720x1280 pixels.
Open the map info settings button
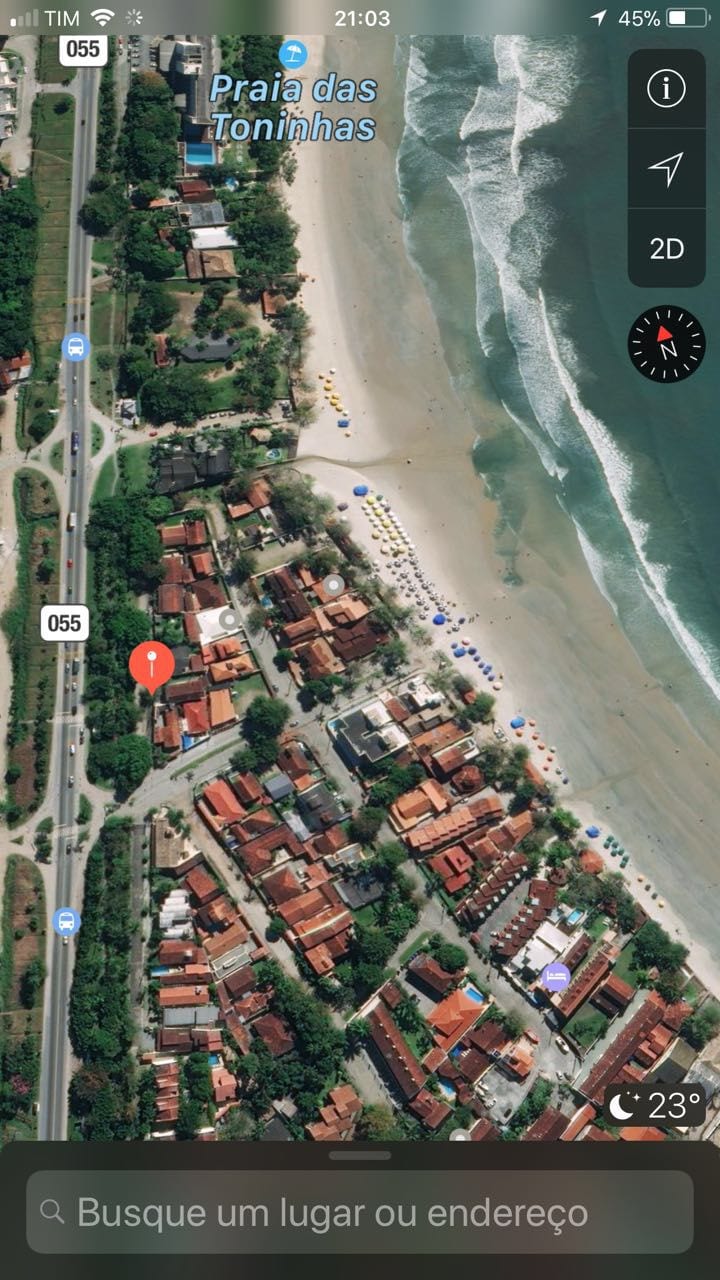point(666,89)
